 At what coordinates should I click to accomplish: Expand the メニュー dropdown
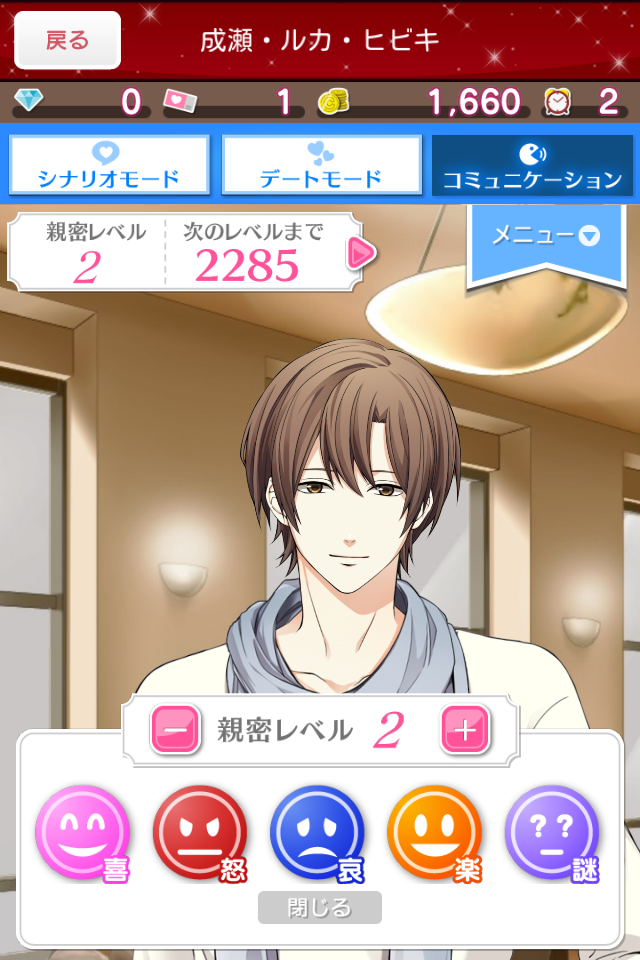(544, 236)
